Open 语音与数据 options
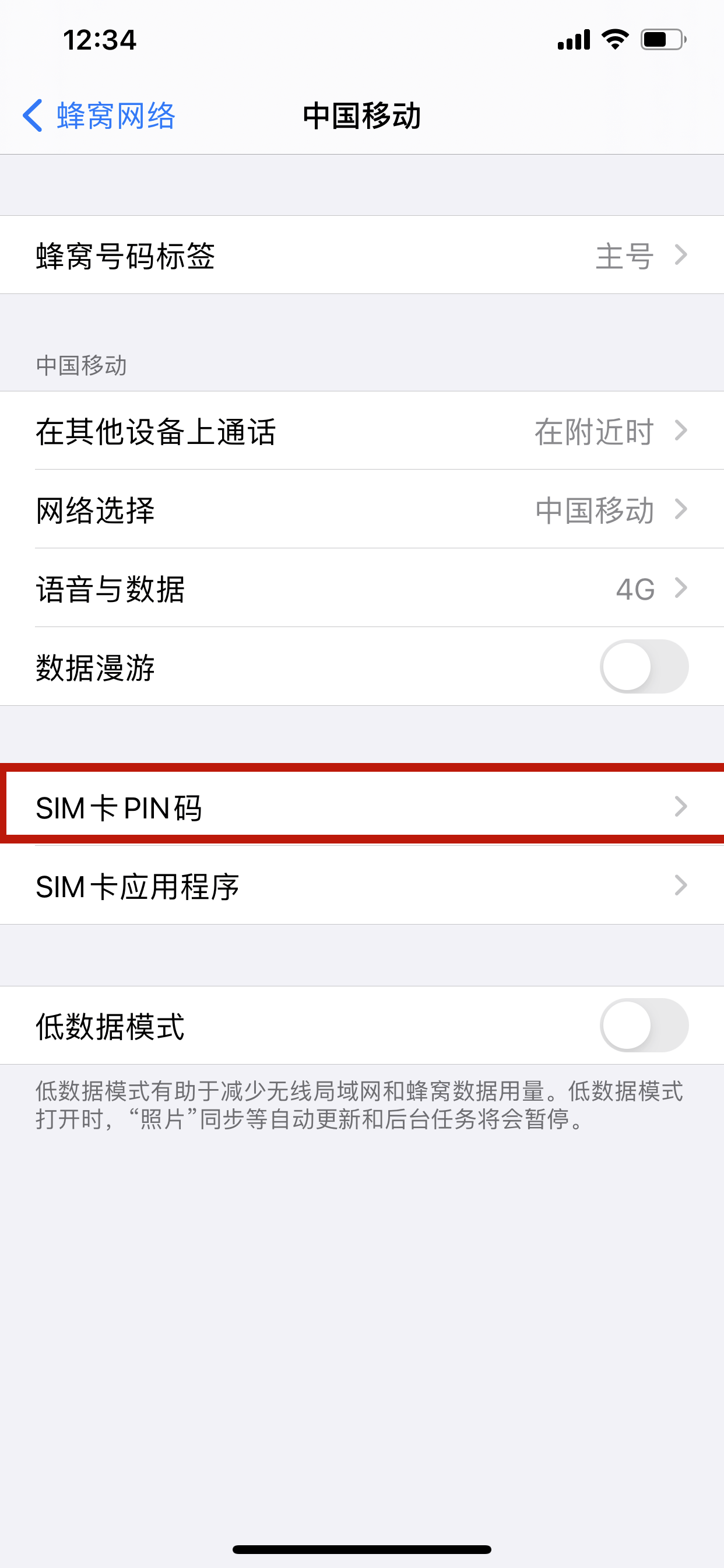 (x=361, y=588)
